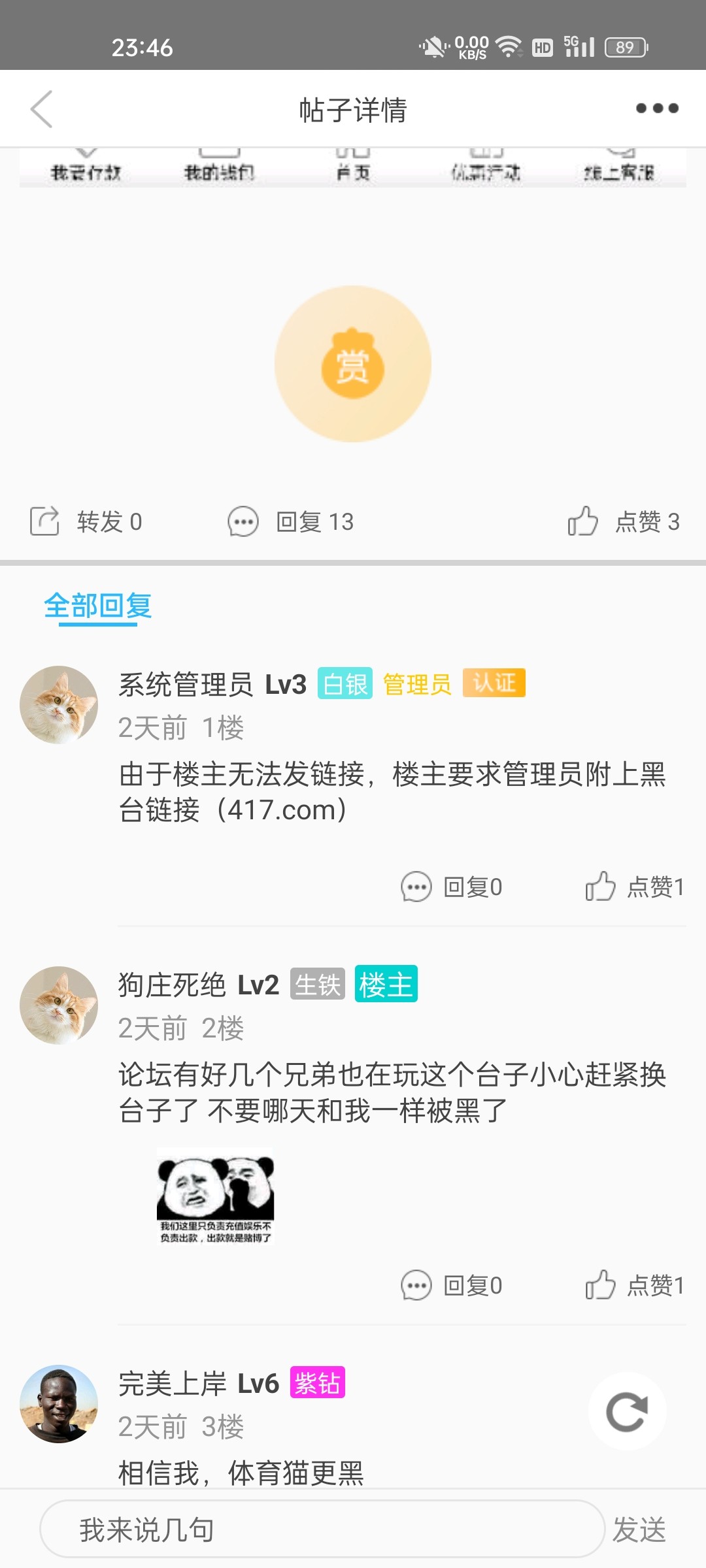Open 完美上岸's profile avatar
This screenshot has height=1568, width=706.
59,1403
